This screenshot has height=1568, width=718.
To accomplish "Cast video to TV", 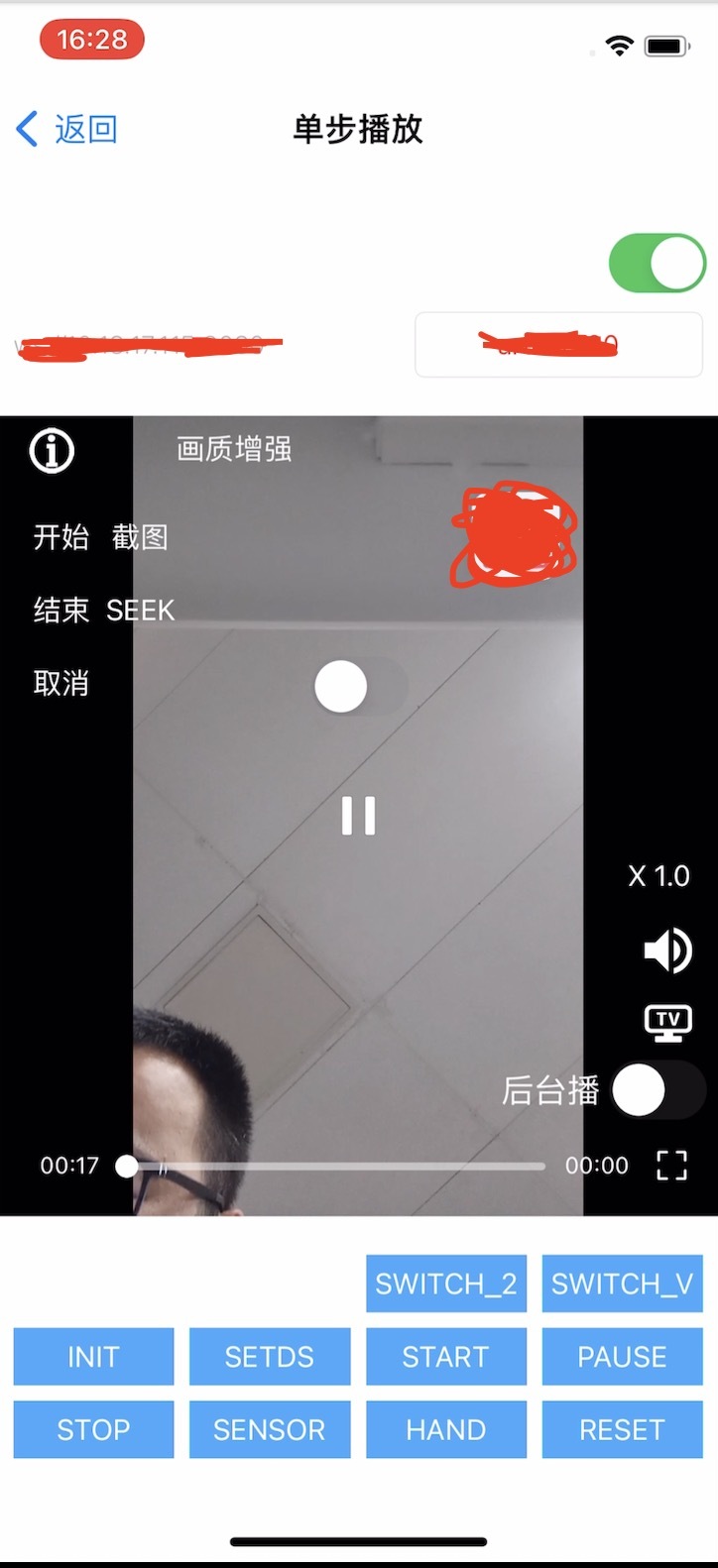I will [x=668, y=1022].
